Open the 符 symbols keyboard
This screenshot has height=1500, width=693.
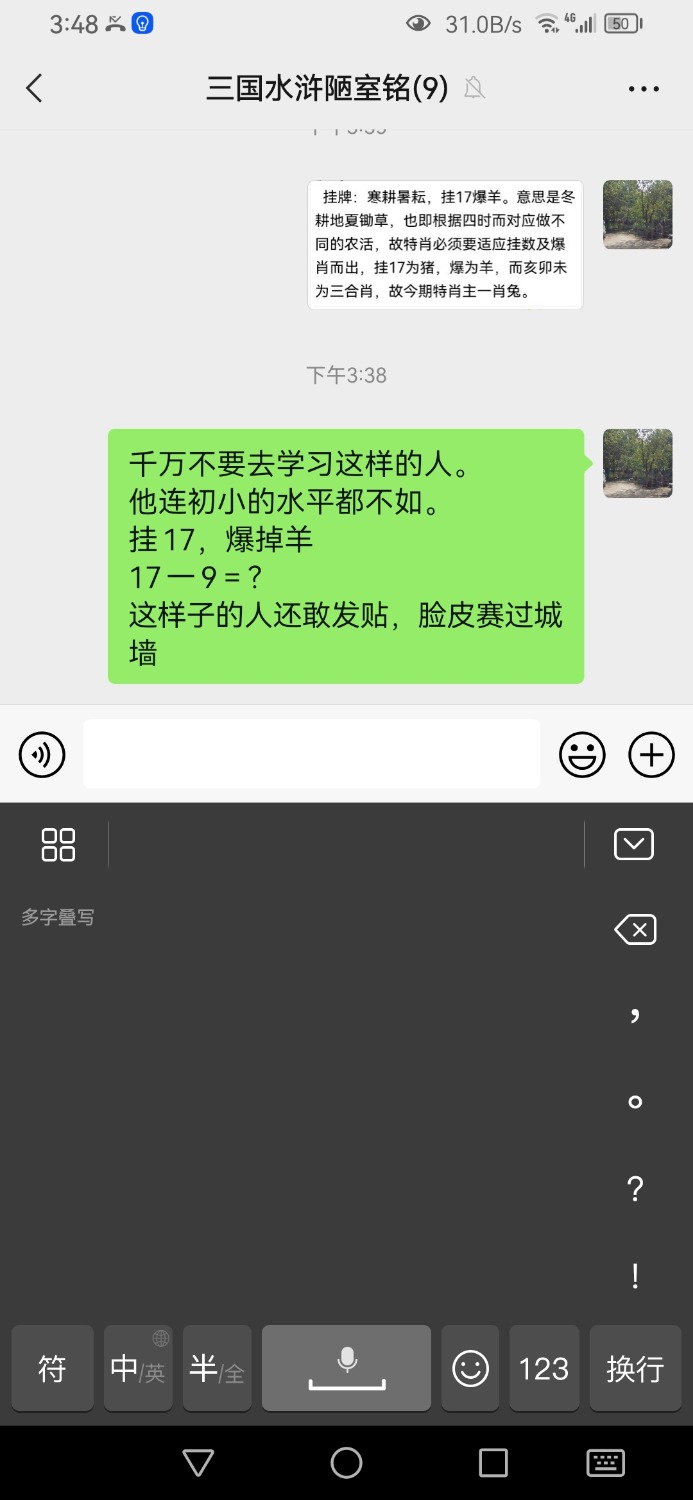52,1368
